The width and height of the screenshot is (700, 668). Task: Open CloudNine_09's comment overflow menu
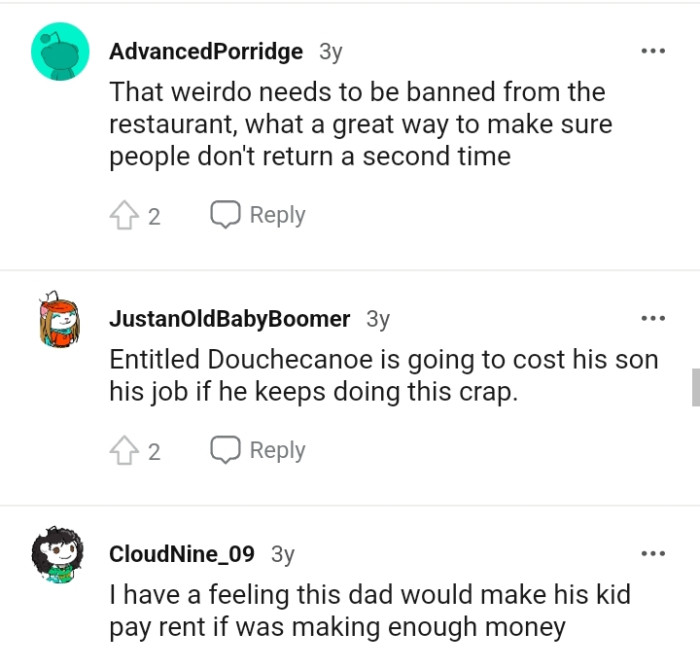click(653, 553)
